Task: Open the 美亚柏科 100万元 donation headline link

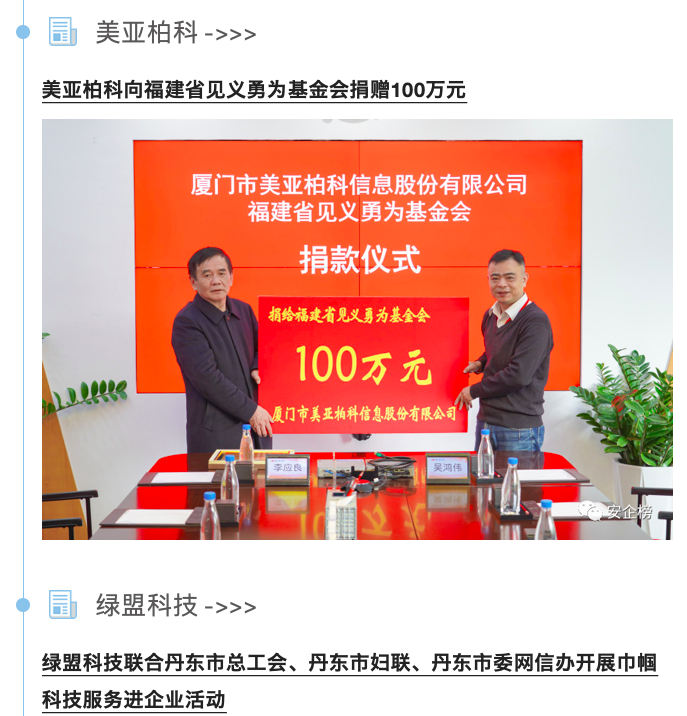Action: click(254, 90)
